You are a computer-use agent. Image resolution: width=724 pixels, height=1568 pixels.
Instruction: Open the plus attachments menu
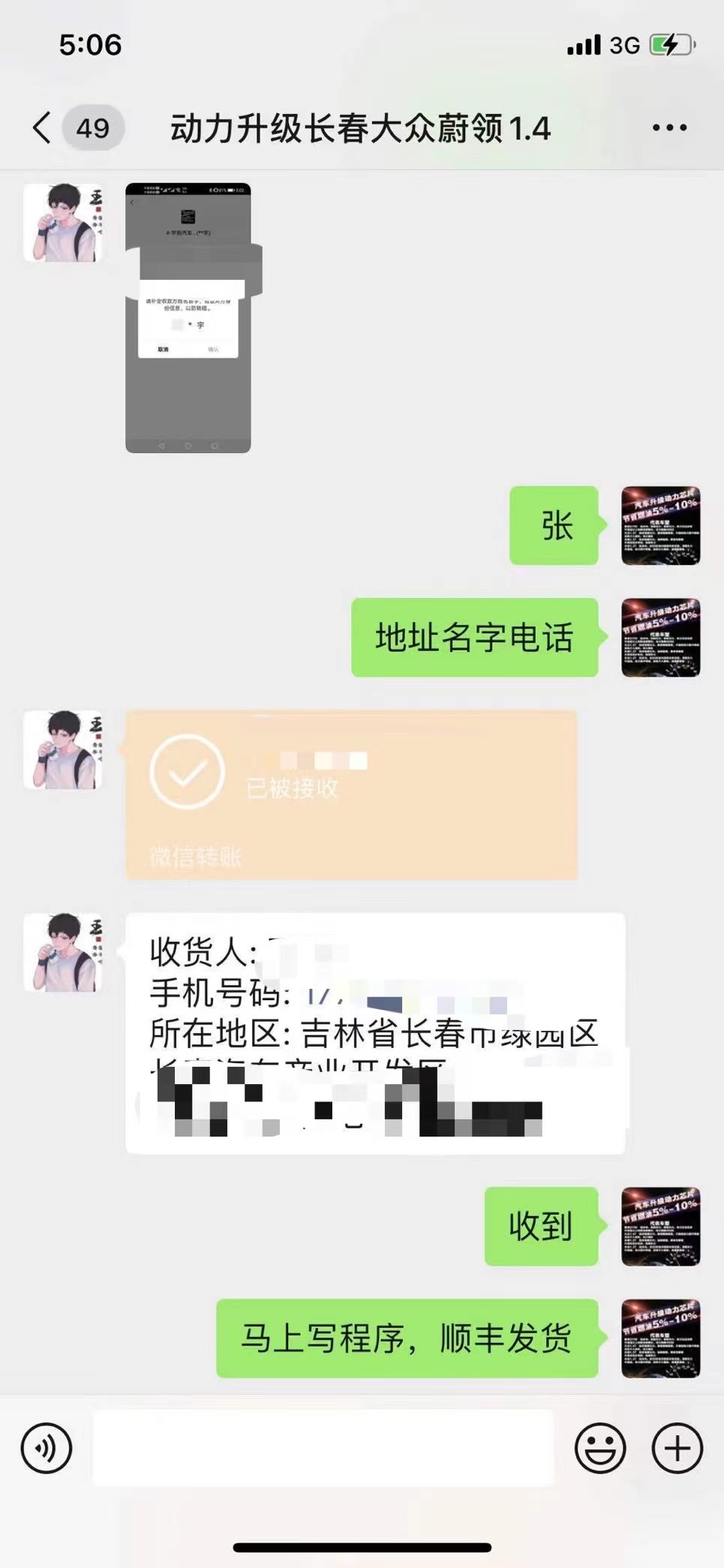tap(677, 1447)
